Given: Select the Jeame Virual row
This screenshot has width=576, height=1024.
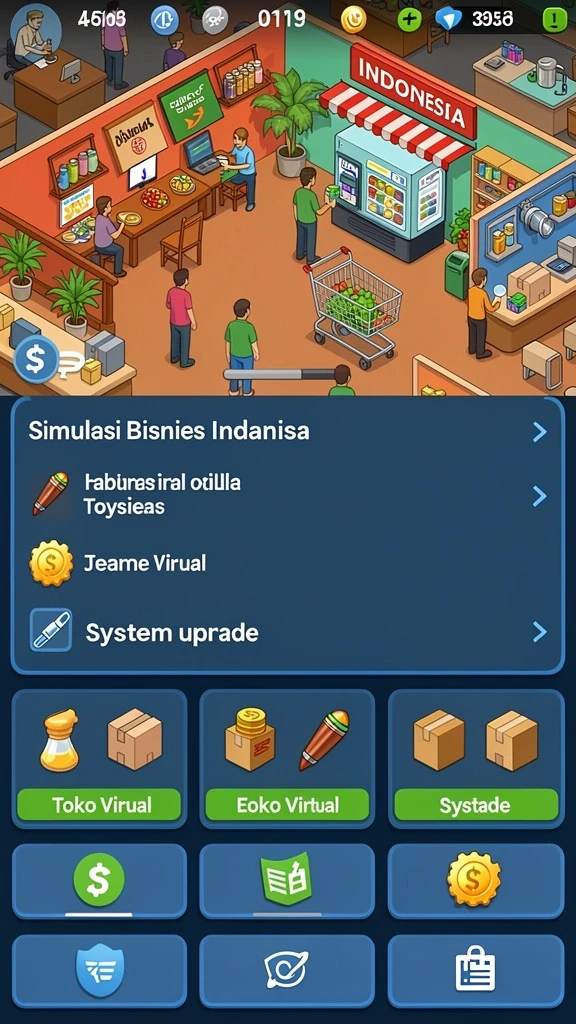Looking at the screenshot, I should [x=287, y=563].
